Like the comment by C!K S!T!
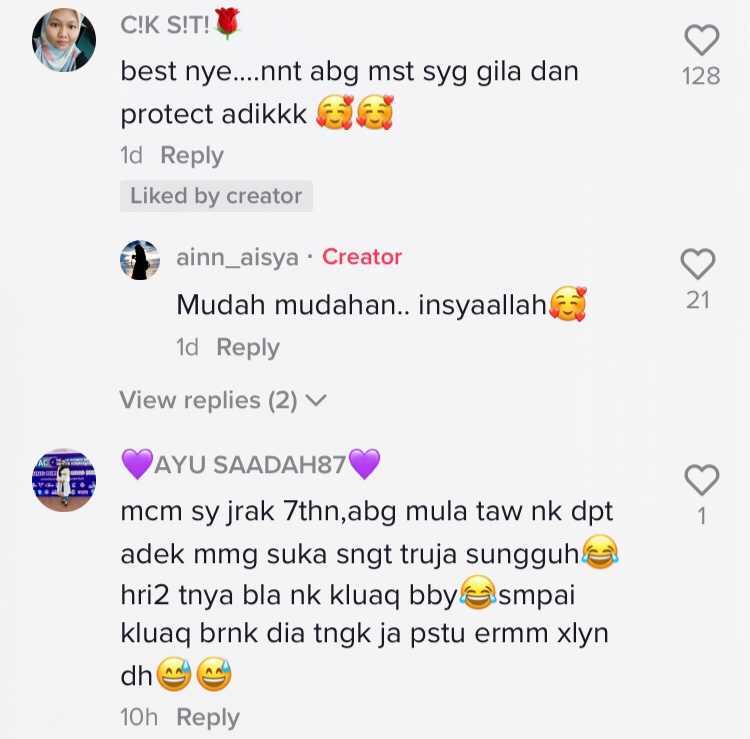 point(701,40)
